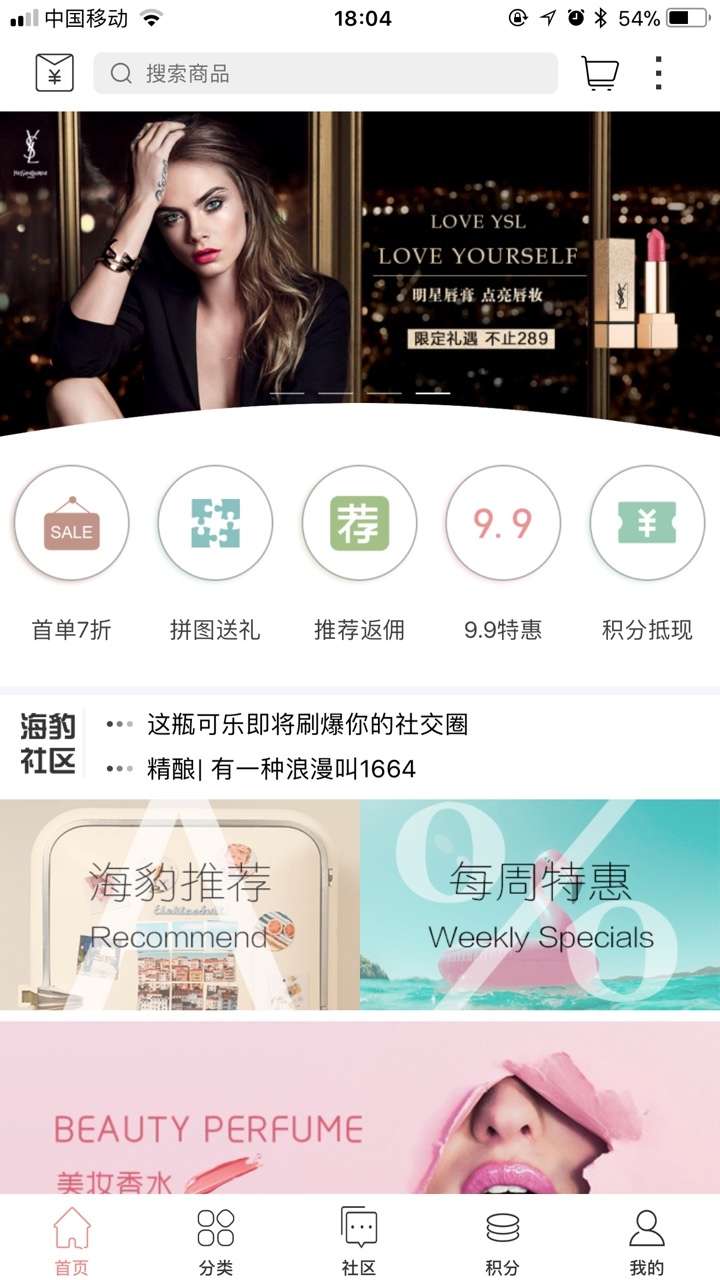Switch to the 首页 home tab

click(72, 1240)
